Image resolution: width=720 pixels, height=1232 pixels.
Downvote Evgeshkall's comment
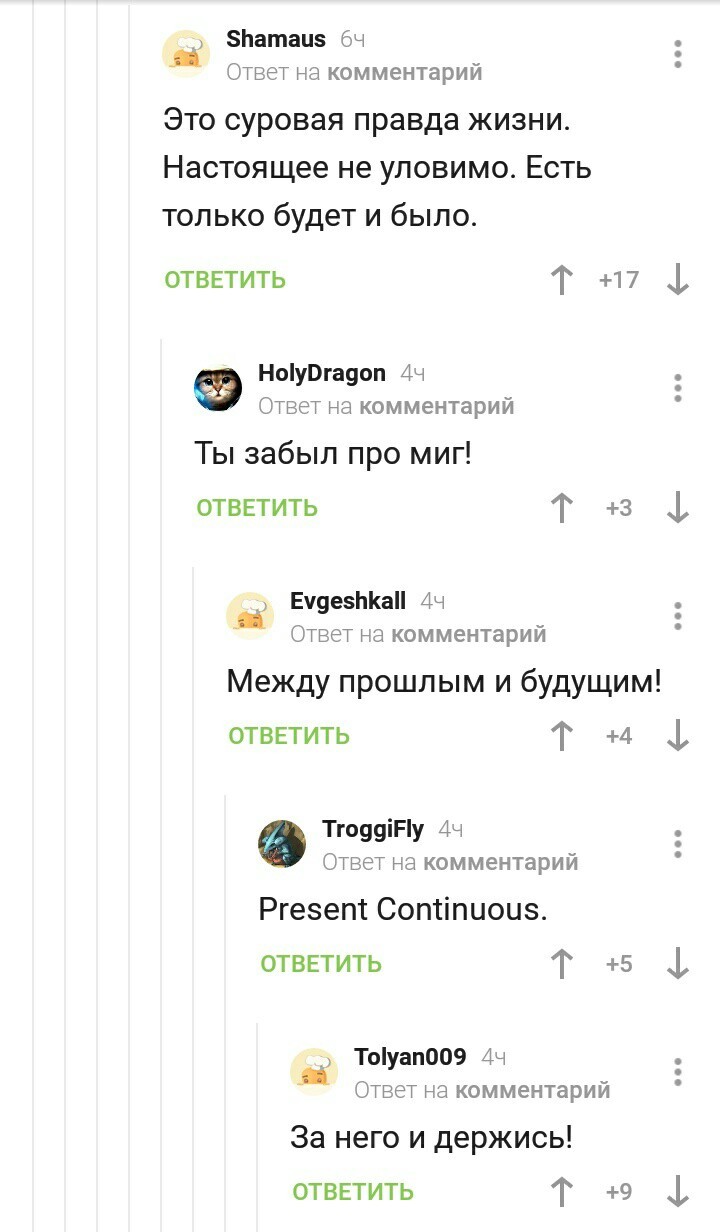pyautogui.click(x=678, y=736)
